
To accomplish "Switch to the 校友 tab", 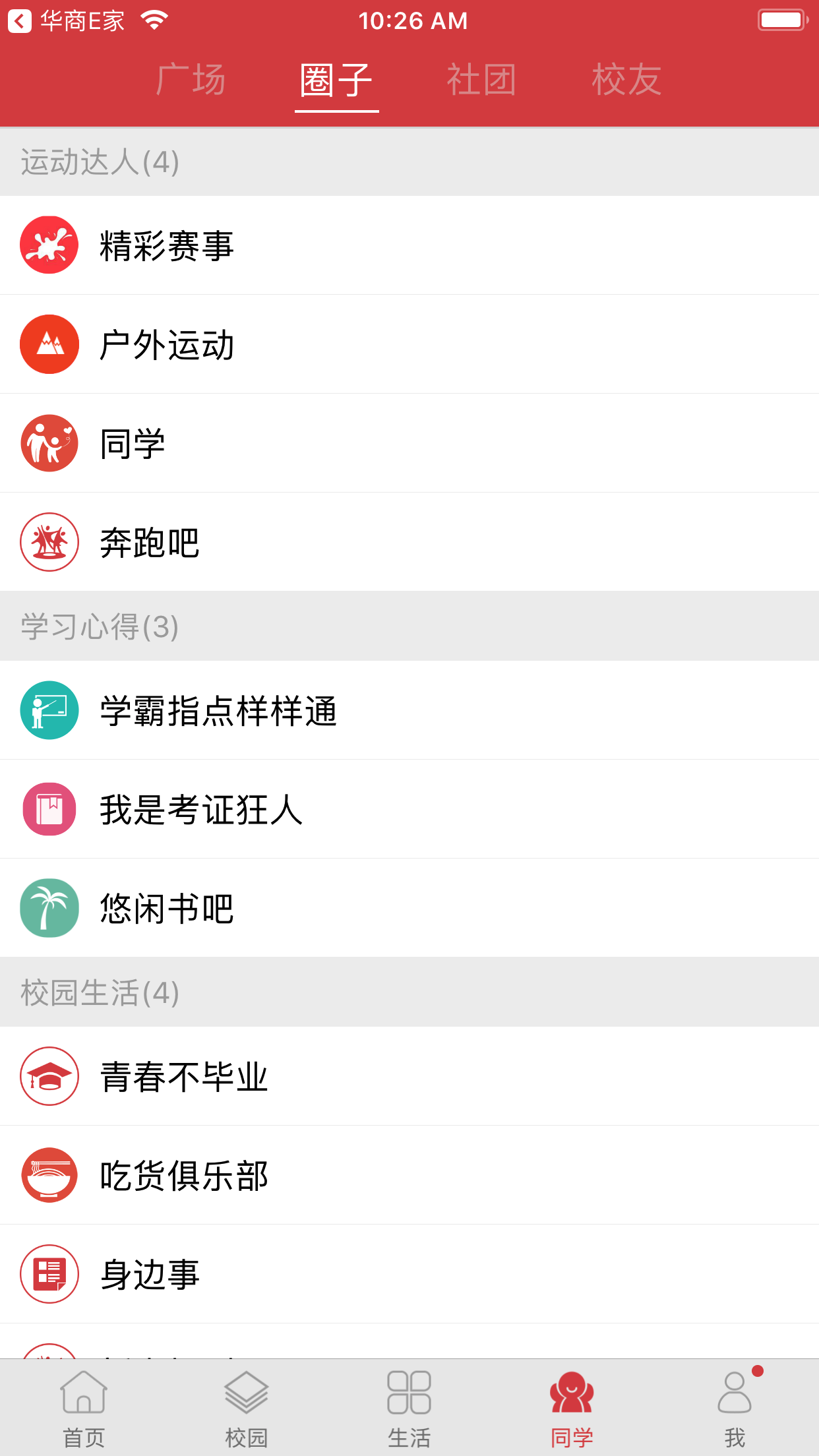I will 626,79.
